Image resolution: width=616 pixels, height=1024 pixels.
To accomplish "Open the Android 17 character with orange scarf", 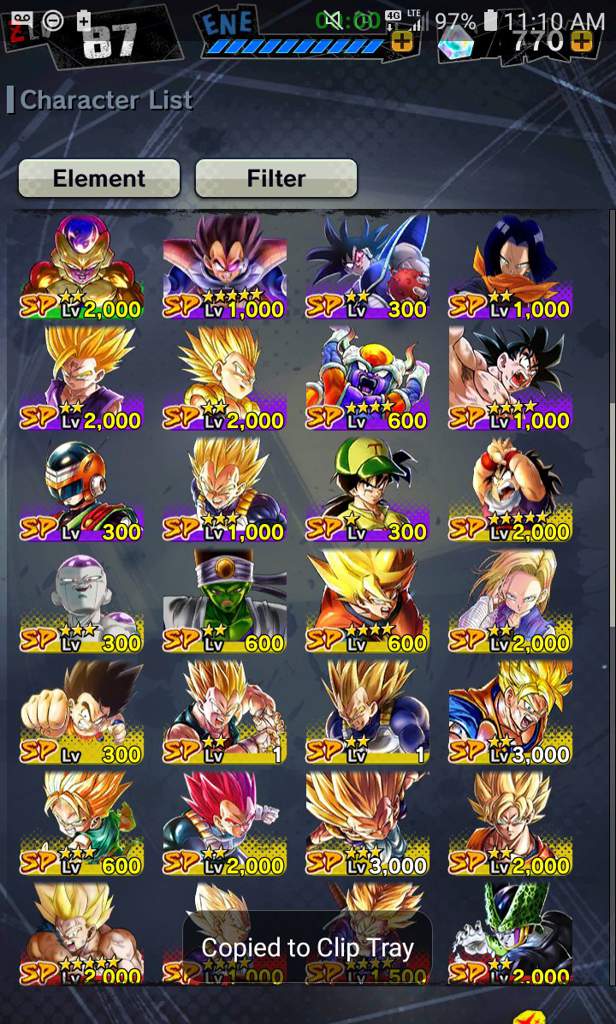I will coord(510,266).
